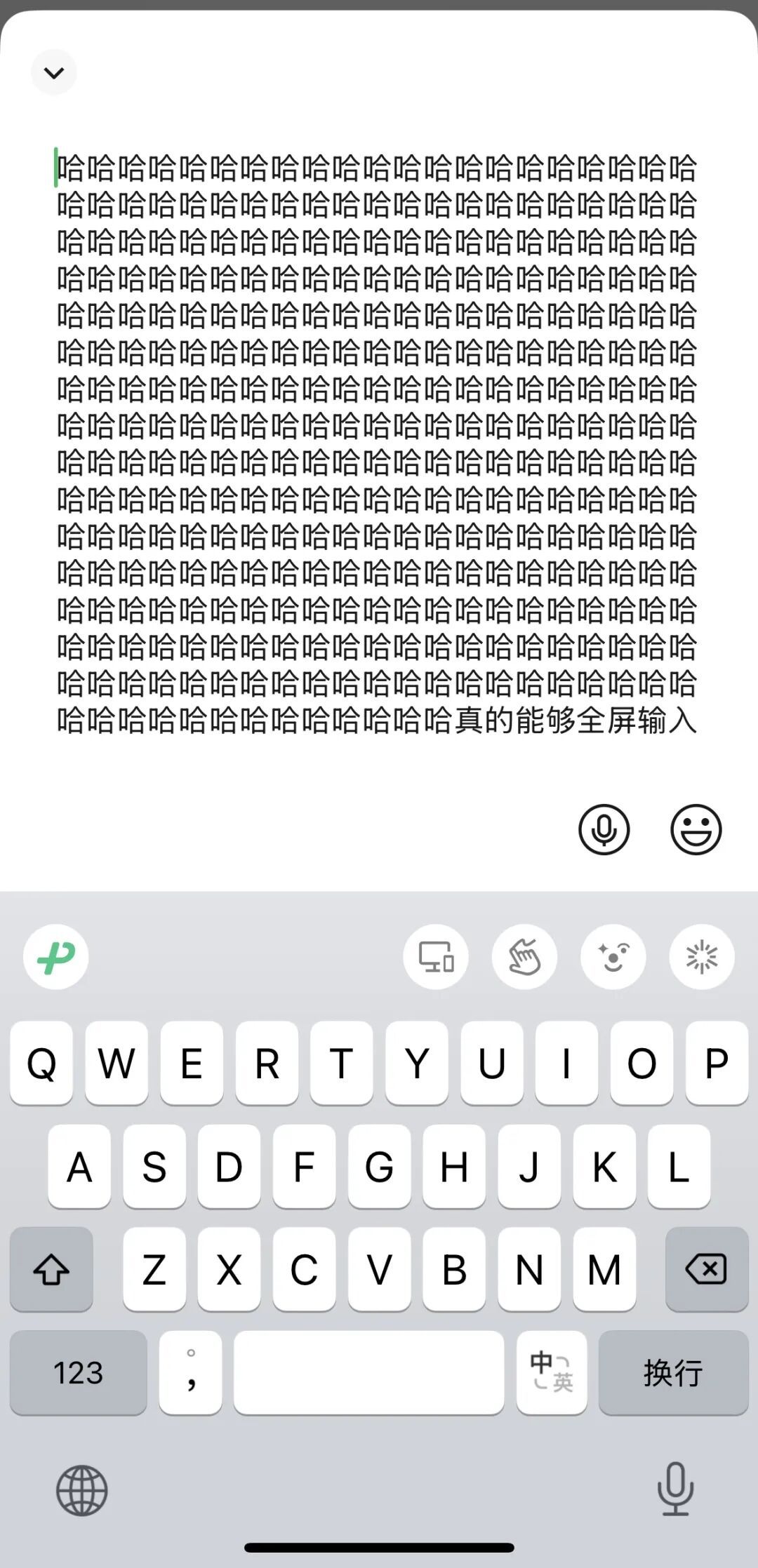Tap the space bar
The width and height of the screenshot is (758, 1568).
(x=370, y=1372)
